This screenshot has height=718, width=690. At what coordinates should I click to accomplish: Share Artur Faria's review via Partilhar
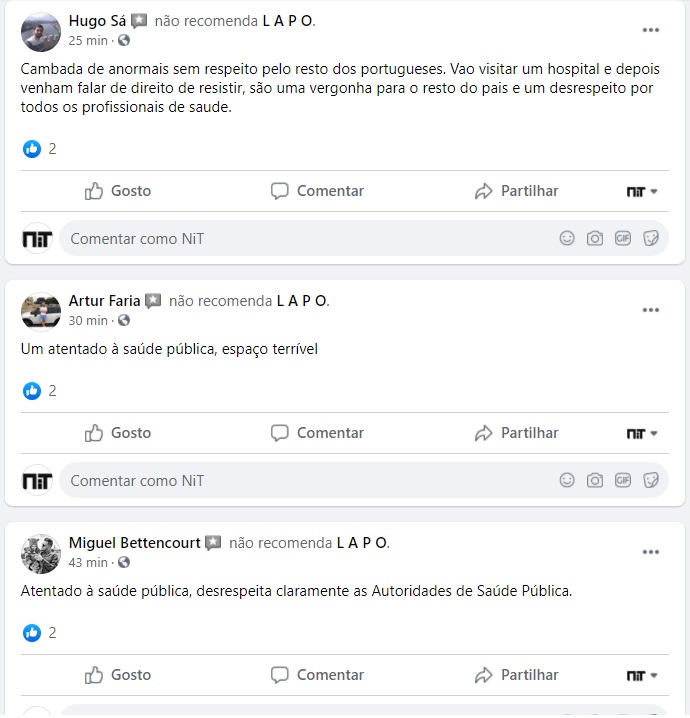pyautogui.click(x=516, y=433)
